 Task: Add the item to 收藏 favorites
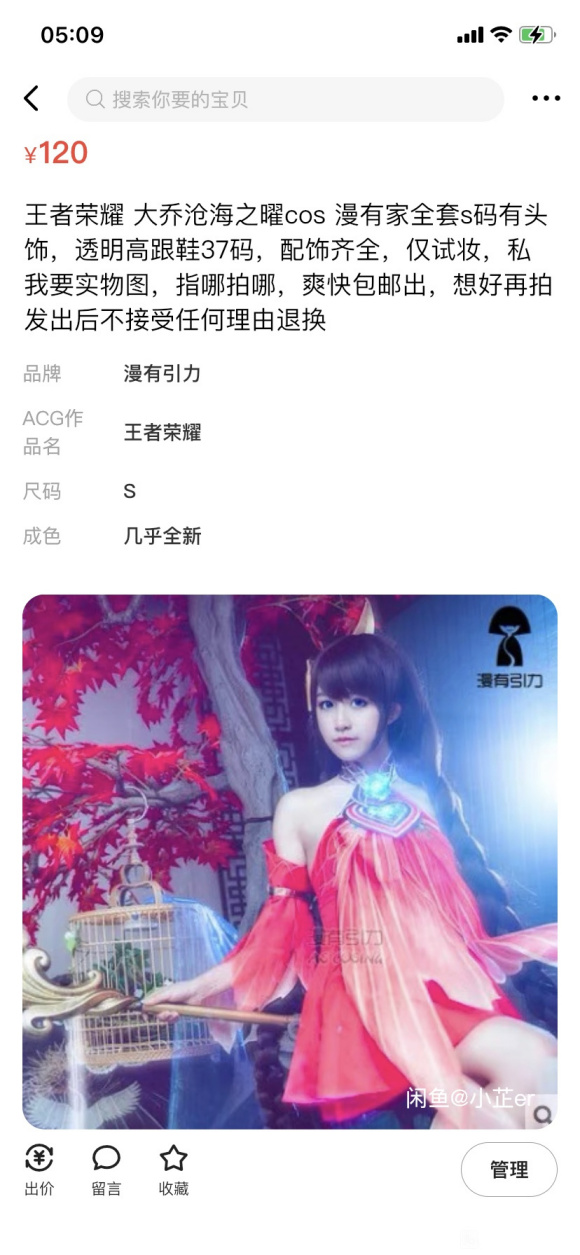tap(174, 1170)
